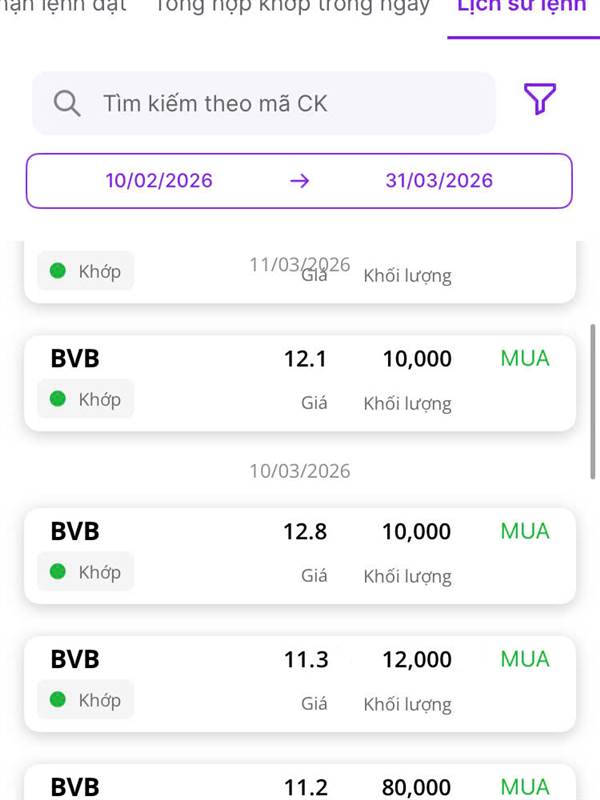Open the filter funnel icon
This screenshot has width=600, height=800.
539,99
